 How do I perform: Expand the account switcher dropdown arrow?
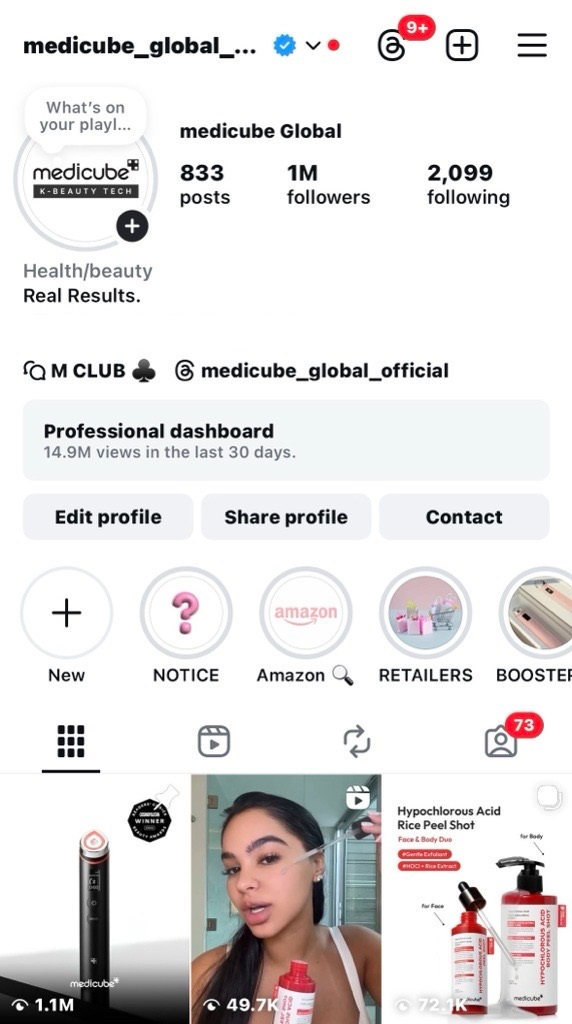313,46
